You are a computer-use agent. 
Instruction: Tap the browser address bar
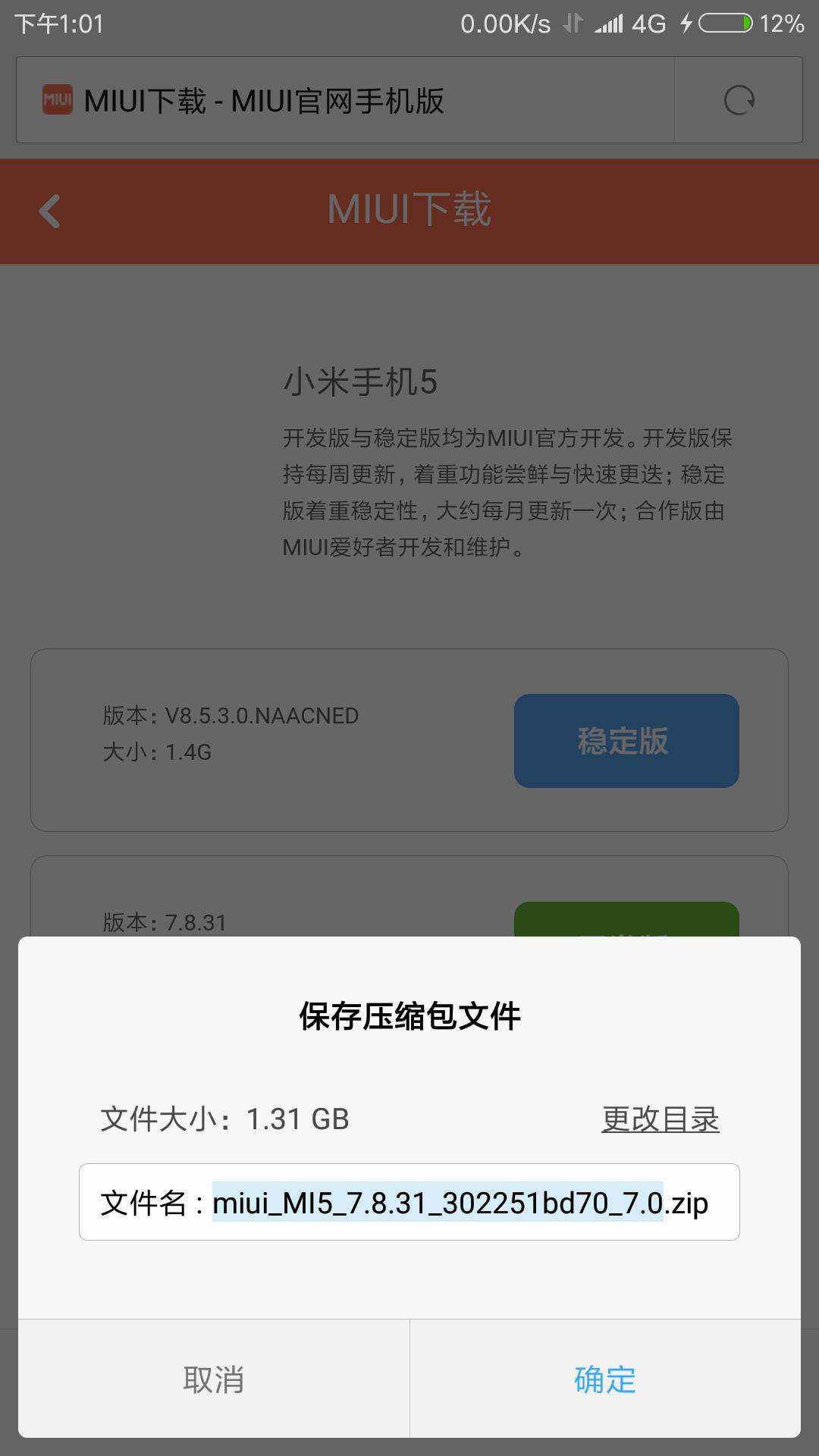341,99
